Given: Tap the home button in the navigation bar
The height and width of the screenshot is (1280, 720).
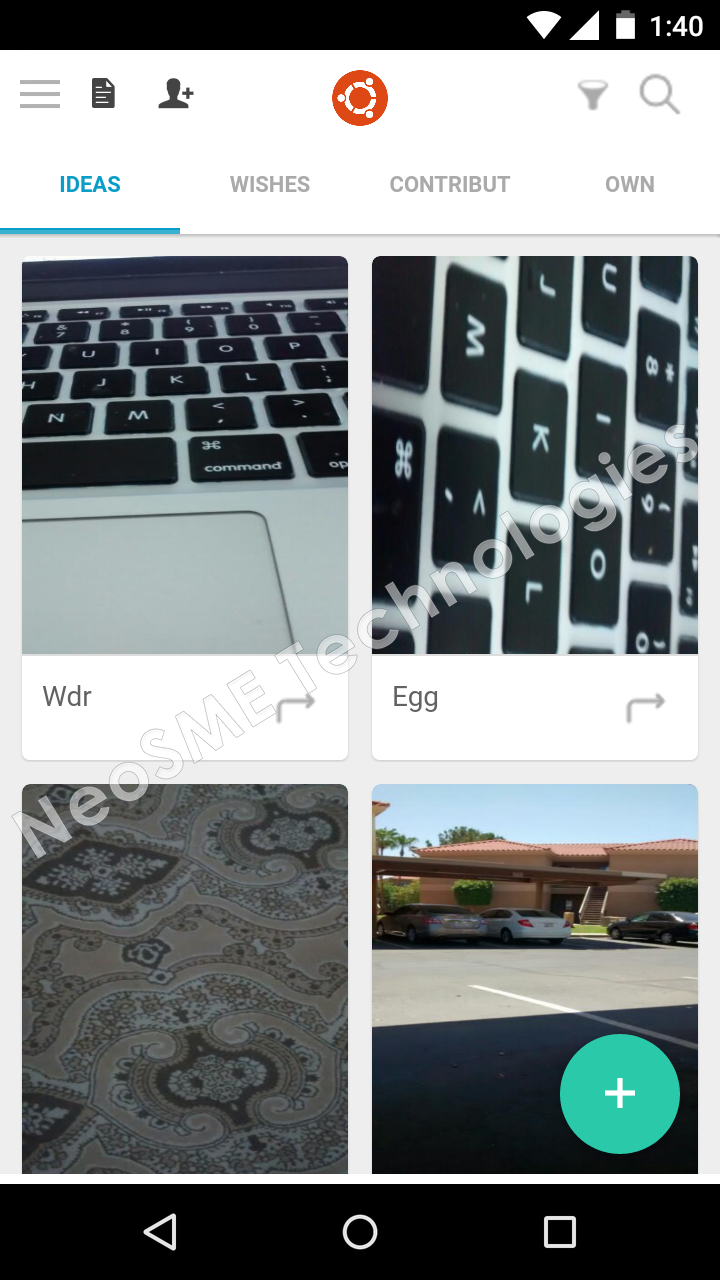Looking at the screenshot, I should pos(360,1232).
